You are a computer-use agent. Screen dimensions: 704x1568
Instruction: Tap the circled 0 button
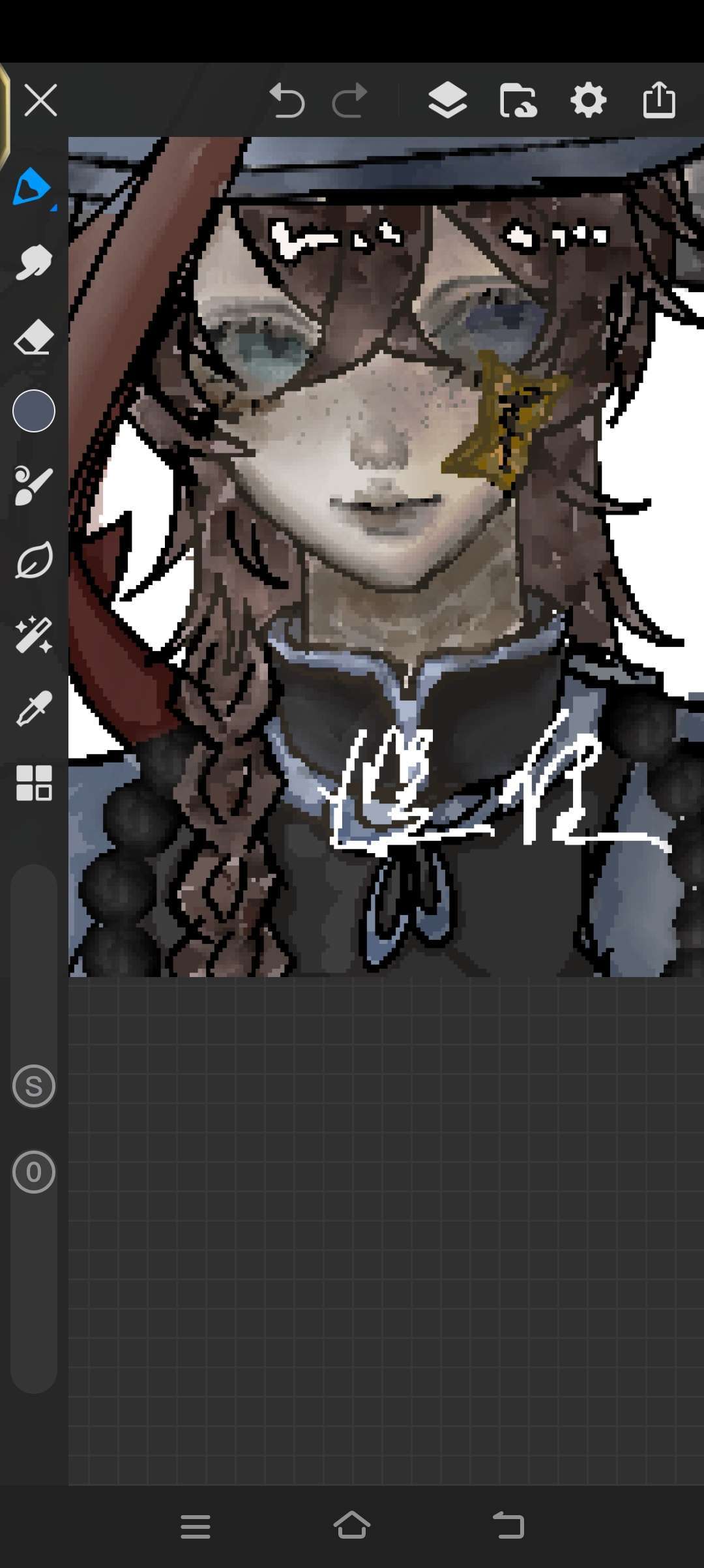pyautogui.click(x=34, y=1172)
